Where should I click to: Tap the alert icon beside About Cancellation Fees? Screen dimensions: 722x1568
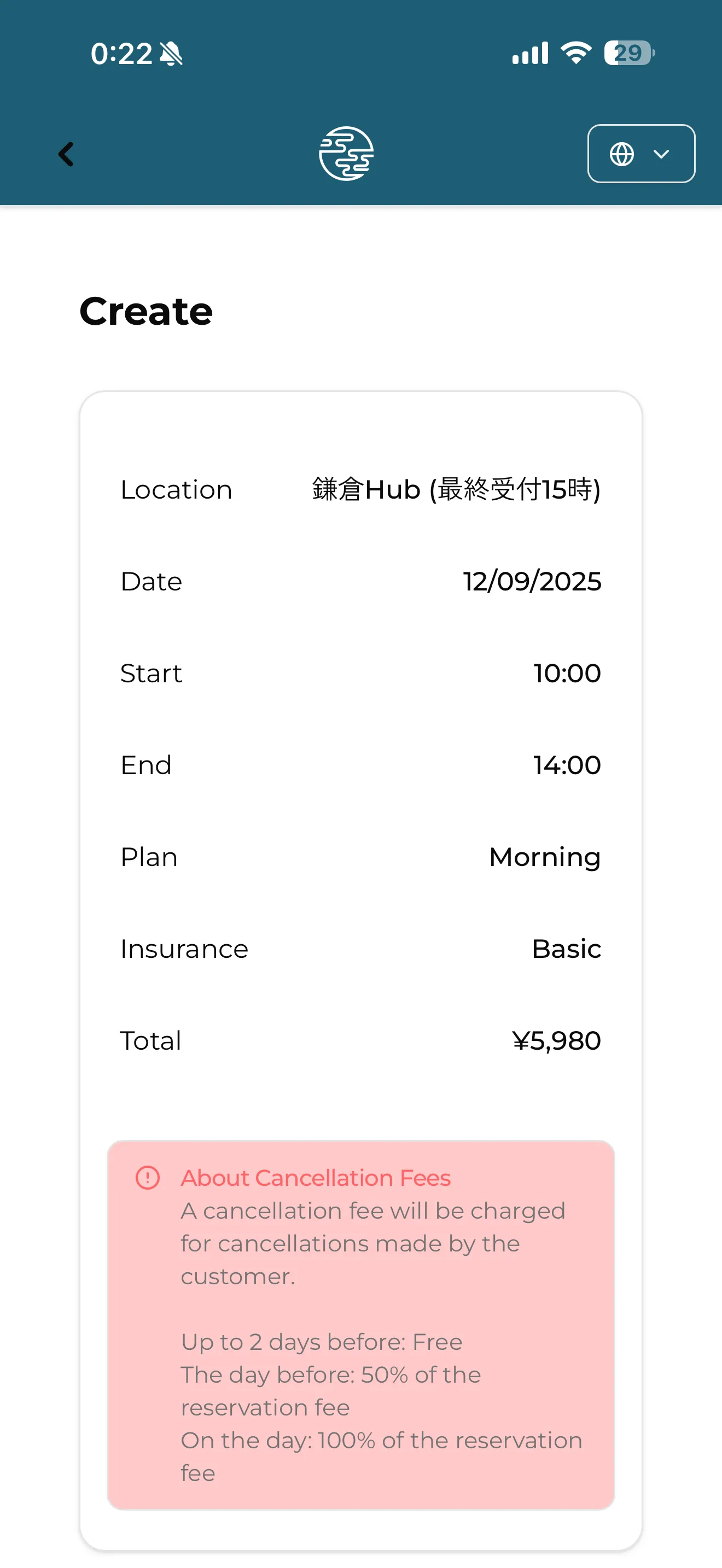tap(147, 1178)
